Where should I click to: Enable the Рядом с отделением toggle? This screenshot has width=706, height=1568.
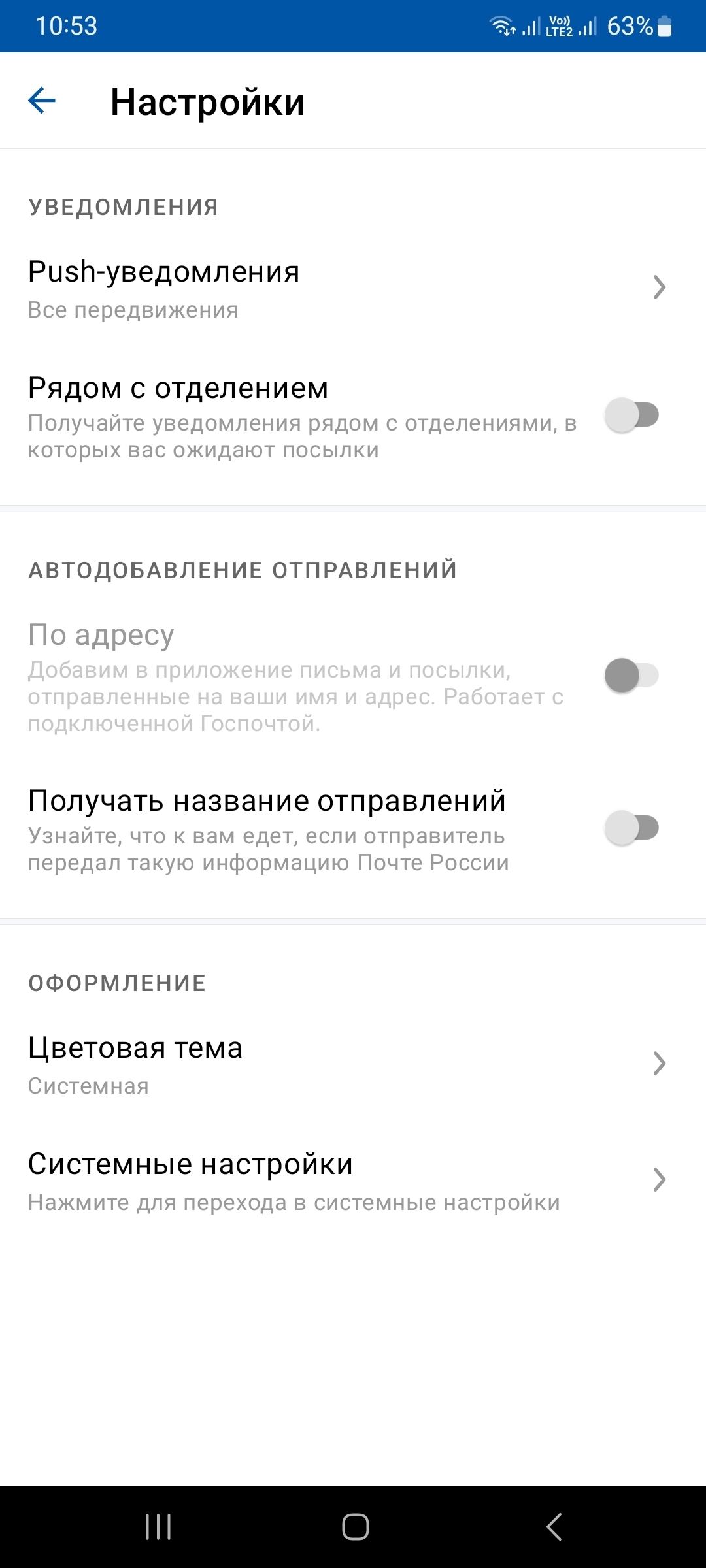[631, 415]
